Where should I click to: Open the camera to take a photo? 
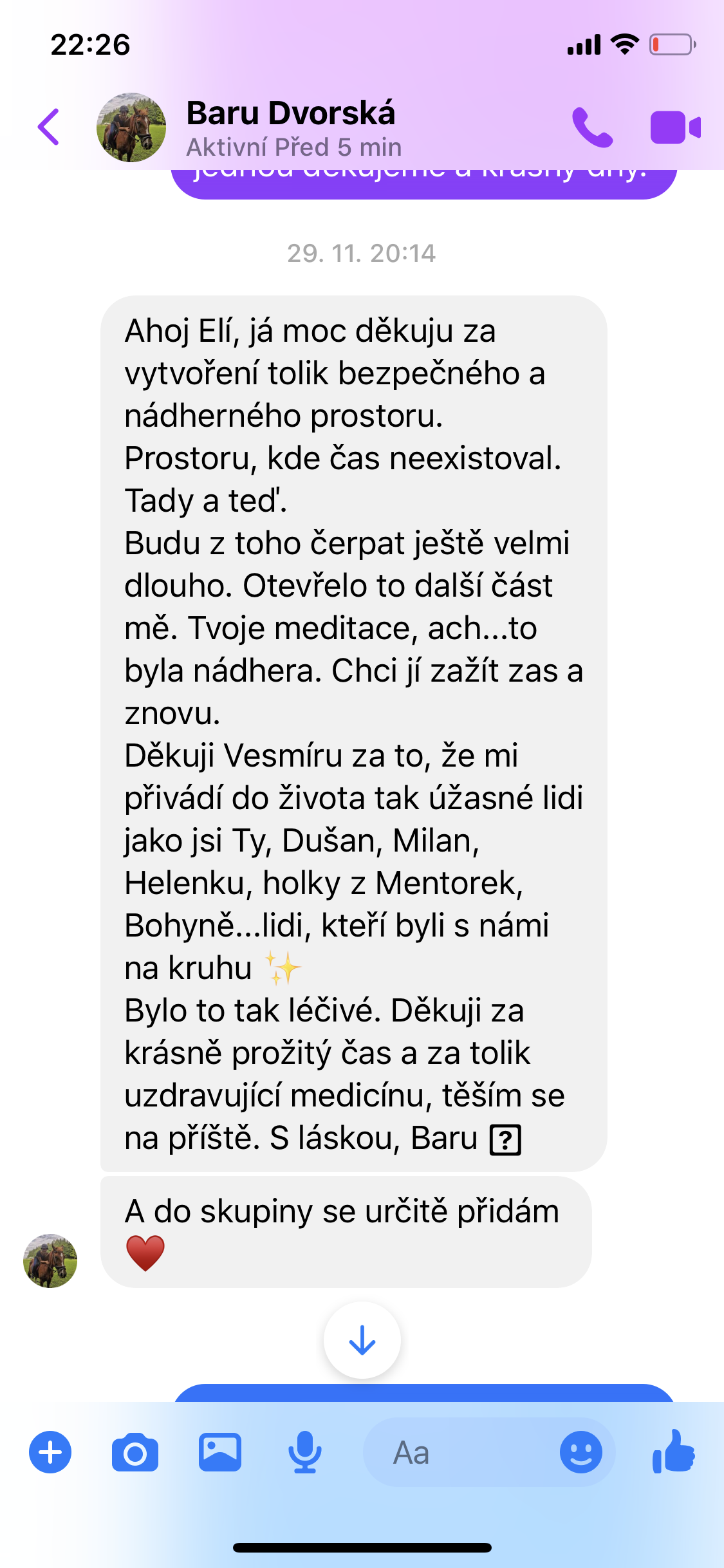pos(135,1452)
